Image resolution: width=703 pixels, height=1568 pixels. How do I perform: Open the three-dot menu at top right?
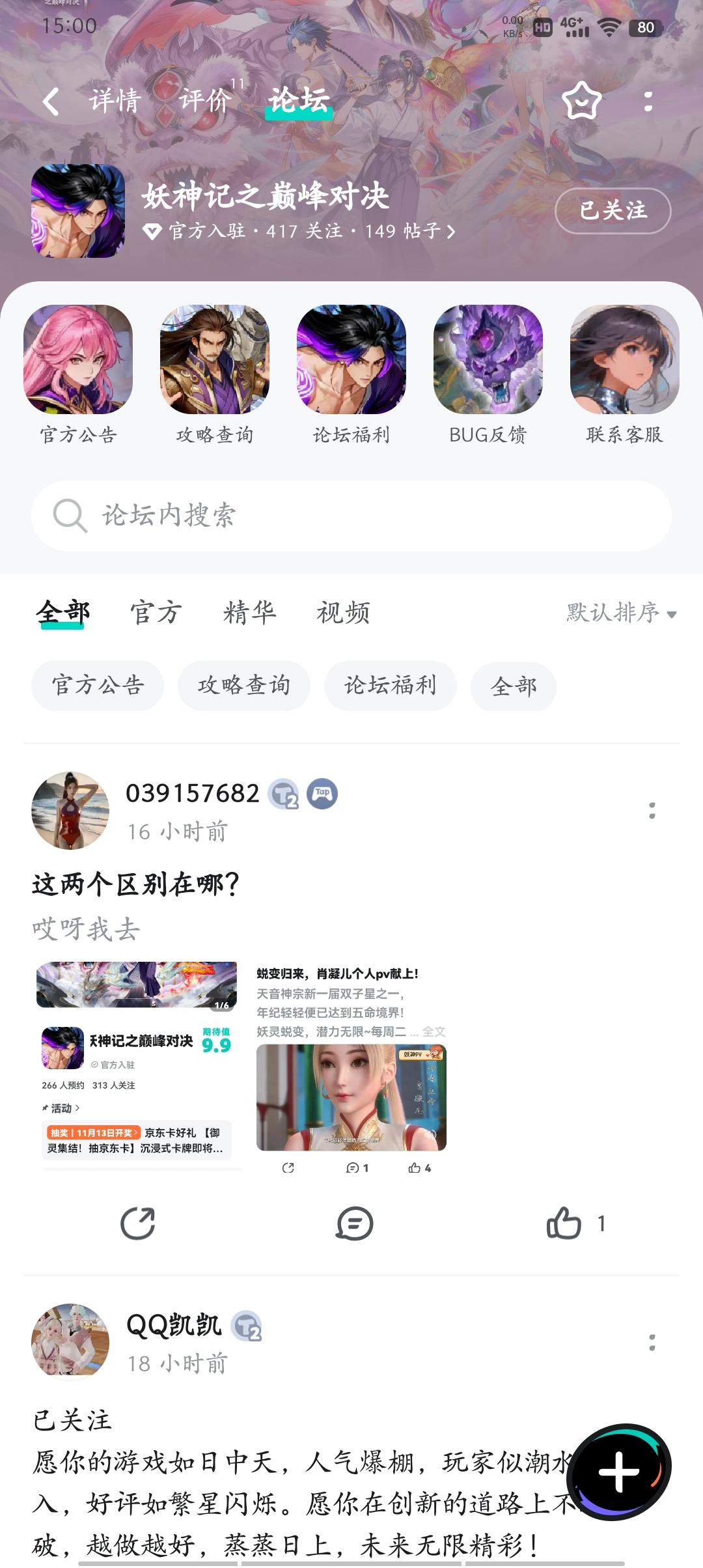(648, 101)
